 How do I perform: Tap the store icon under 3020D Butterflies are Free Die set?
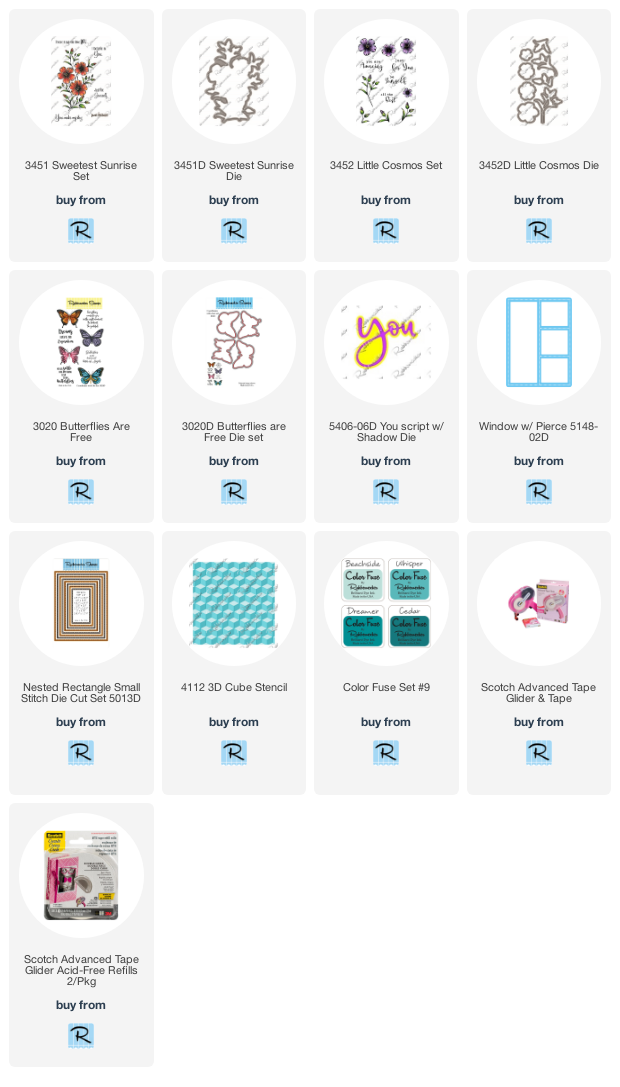pyautogui.click(x=234, y=492)
